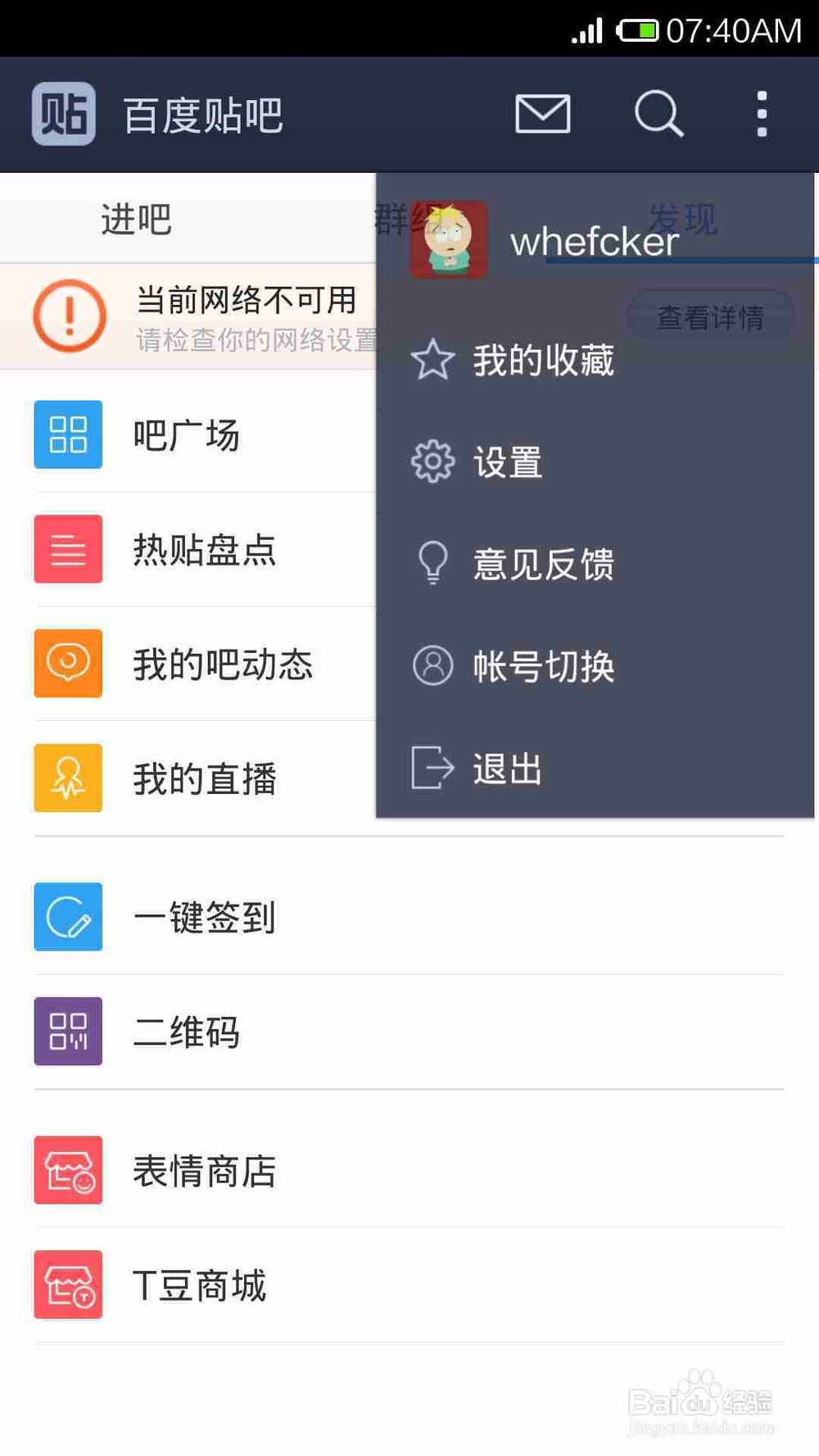The height and width of the screenshot is (1456, 819).
Task: Tap the gear icon next to 设置
Action: 432,461
